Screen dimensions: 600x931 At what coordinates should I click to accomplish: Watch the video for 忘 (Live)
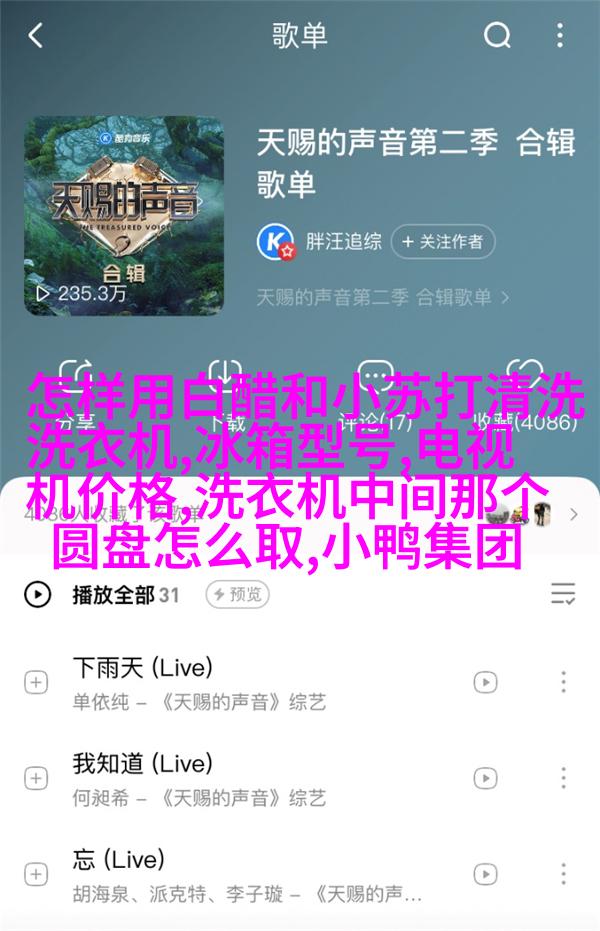485,874
